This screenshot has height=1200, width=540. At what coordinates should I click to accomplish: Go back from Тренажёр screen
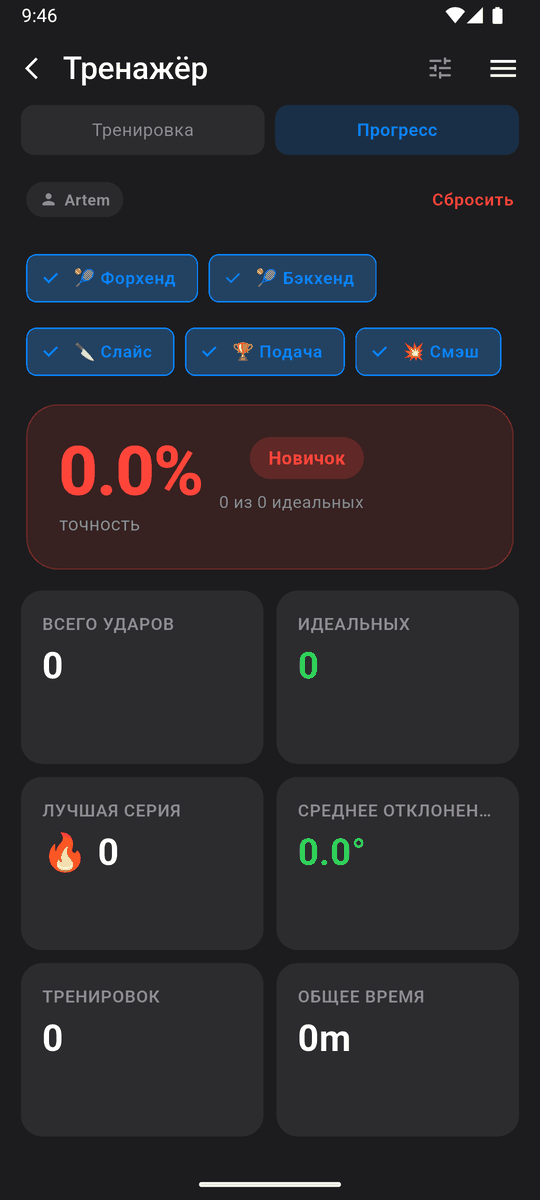[32, 68]
